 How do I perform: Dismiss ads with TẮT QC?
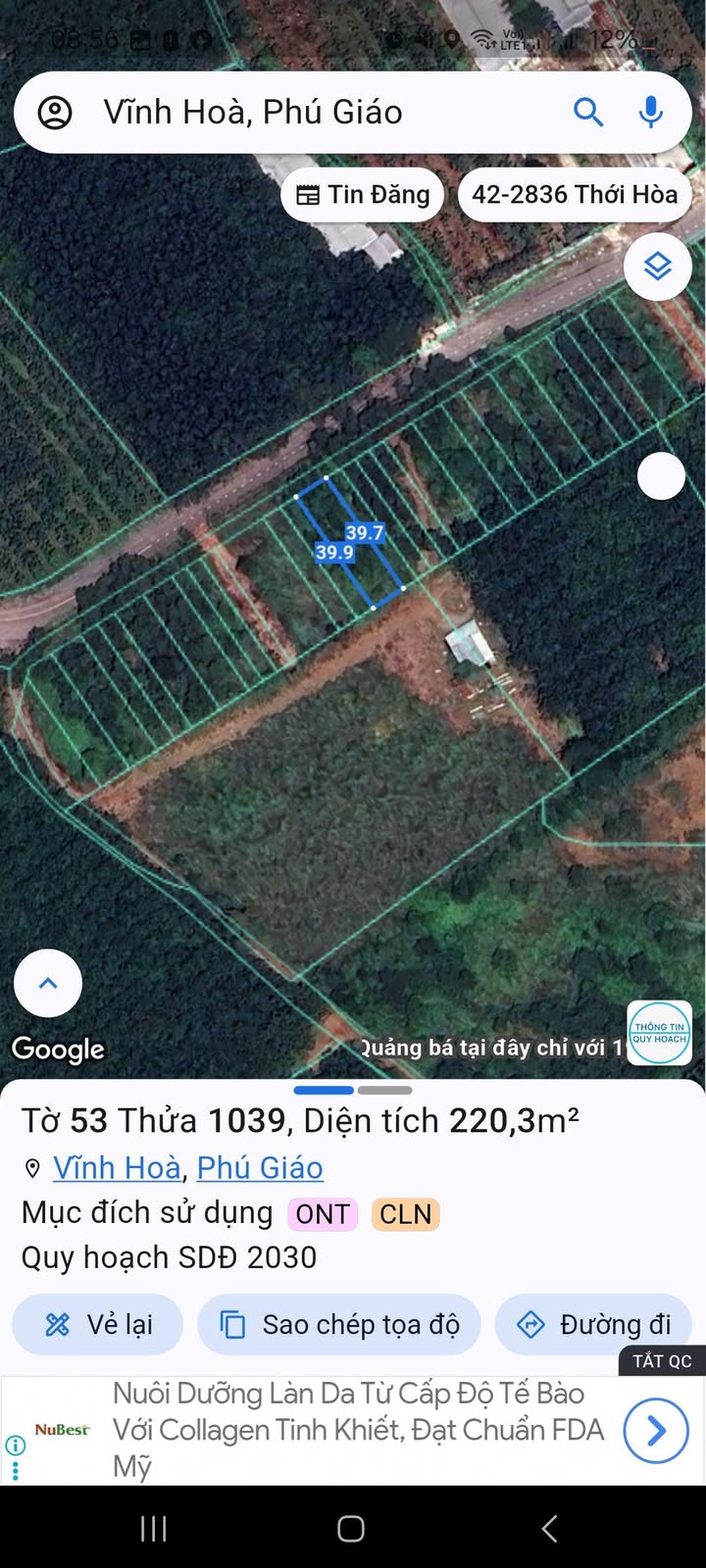662,1361
